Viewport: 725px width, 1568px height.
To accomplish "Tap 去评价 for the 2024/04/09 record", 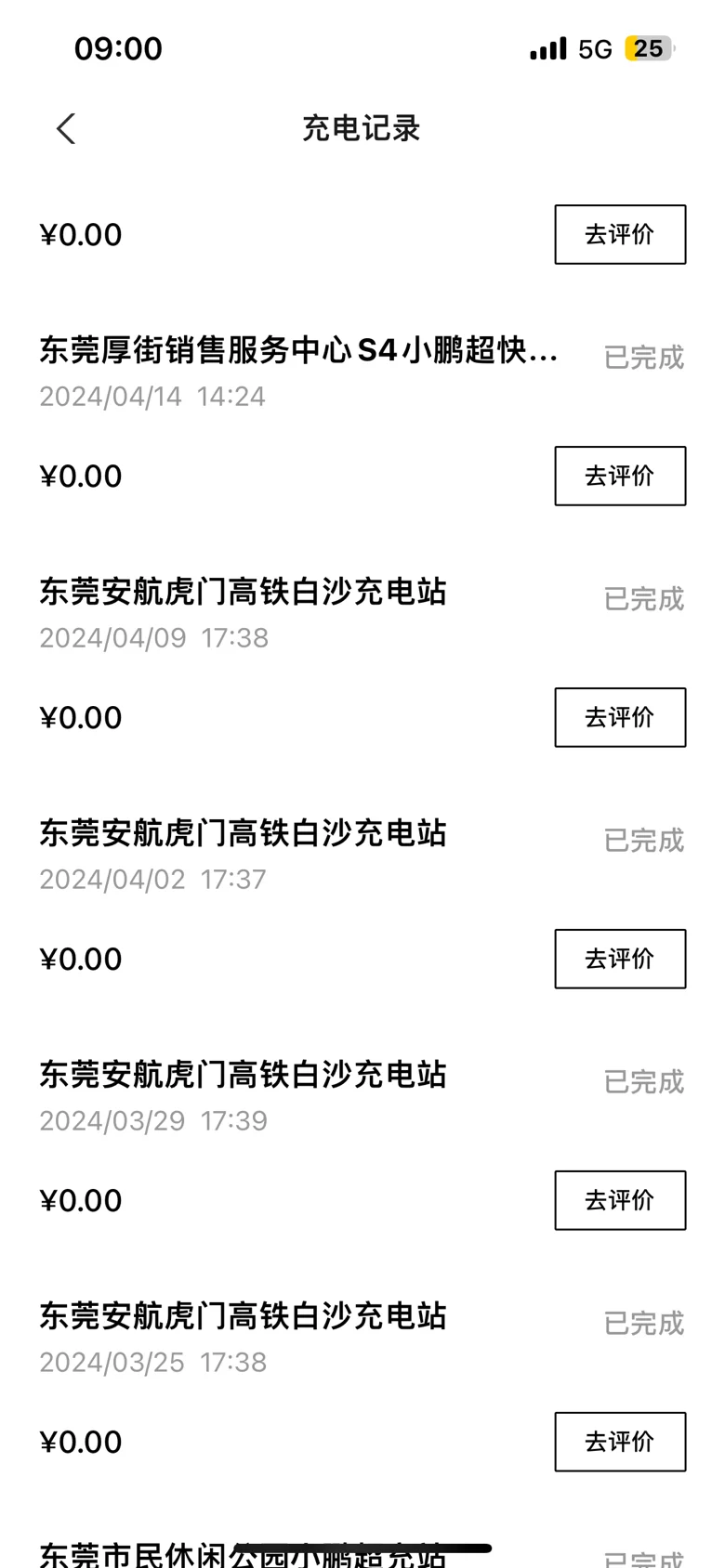I will click(x=620, y=717).
